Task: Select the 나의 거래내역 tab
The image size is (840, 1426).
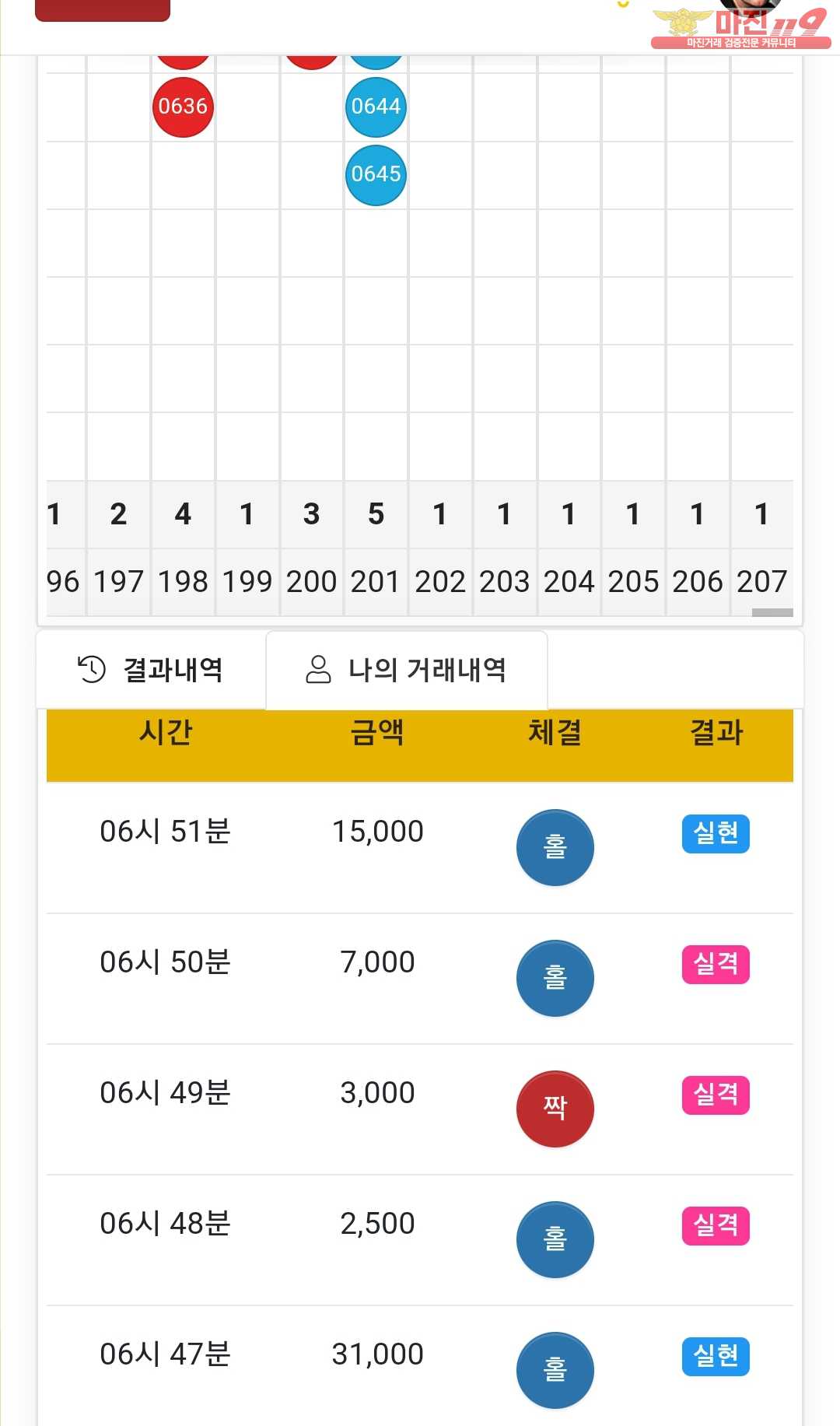Action: point(407,670)
